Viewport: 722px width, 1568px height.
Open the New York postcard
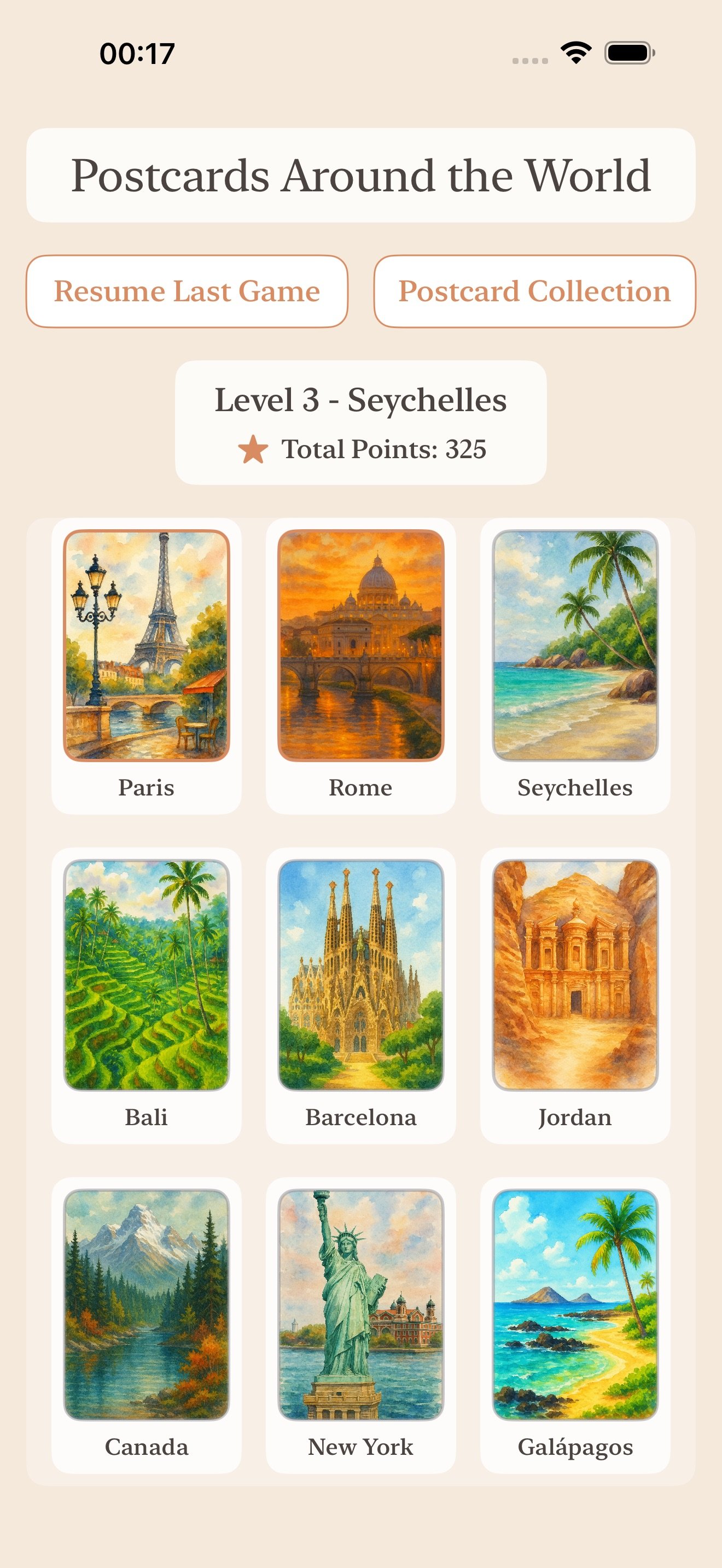360,1325
